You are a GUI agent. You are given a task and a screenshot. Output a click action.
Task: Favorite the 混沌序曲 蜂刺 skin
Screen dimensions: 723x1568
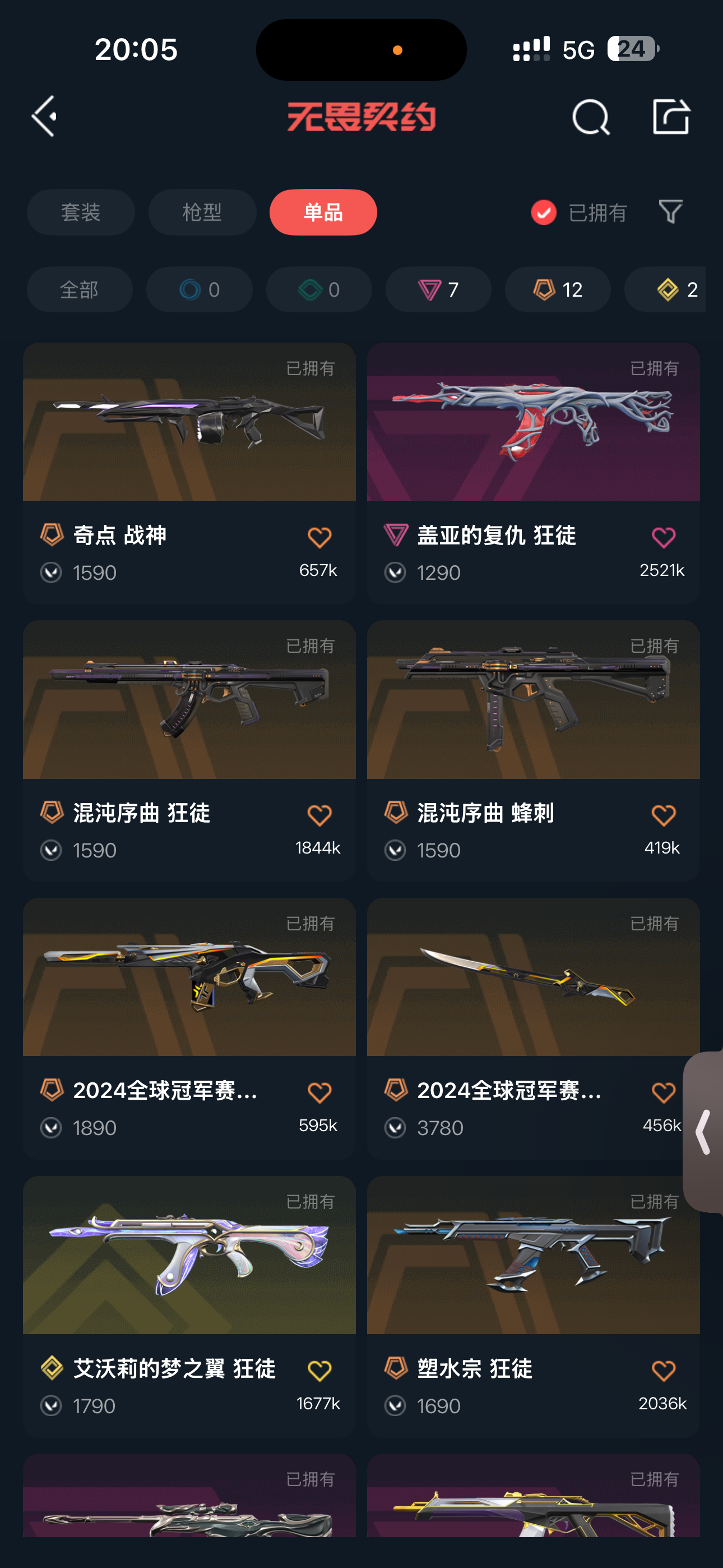(662, 815)
